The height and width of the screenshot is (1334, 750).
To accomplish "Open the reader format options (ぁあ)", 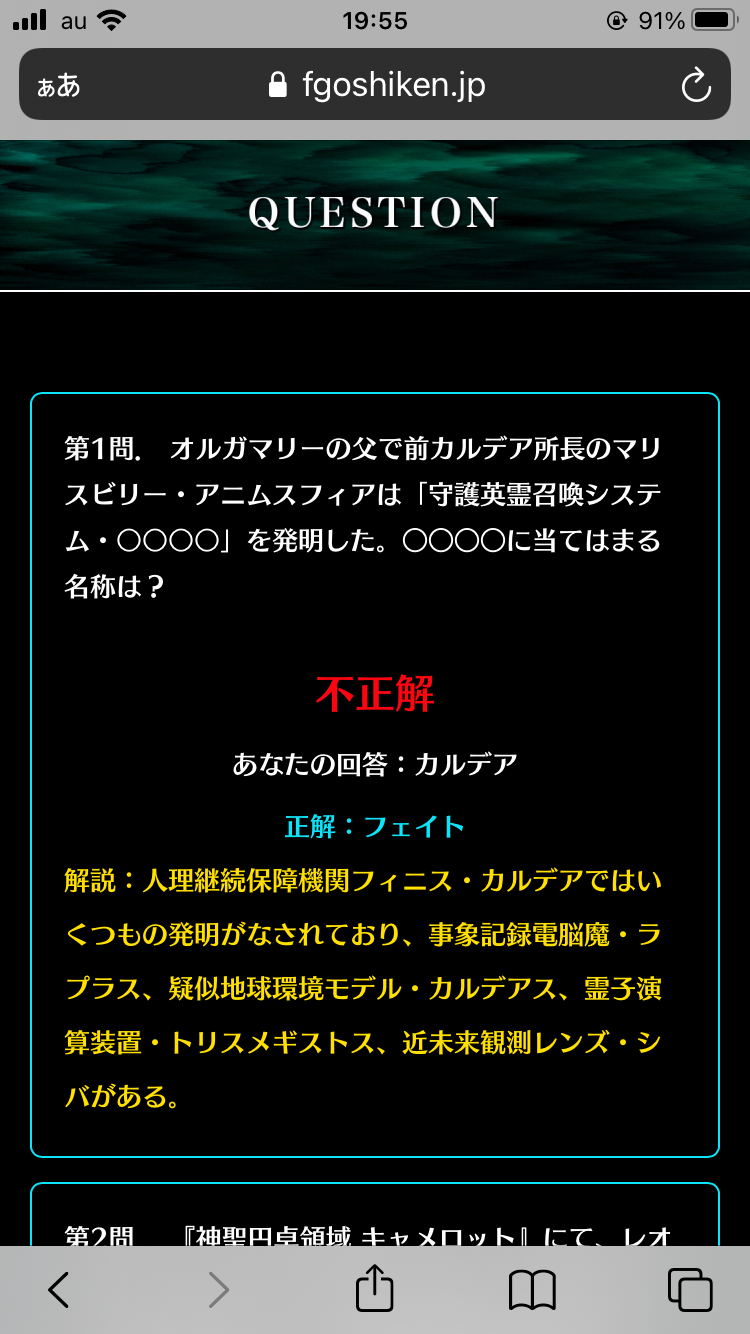I will point(59,85).
